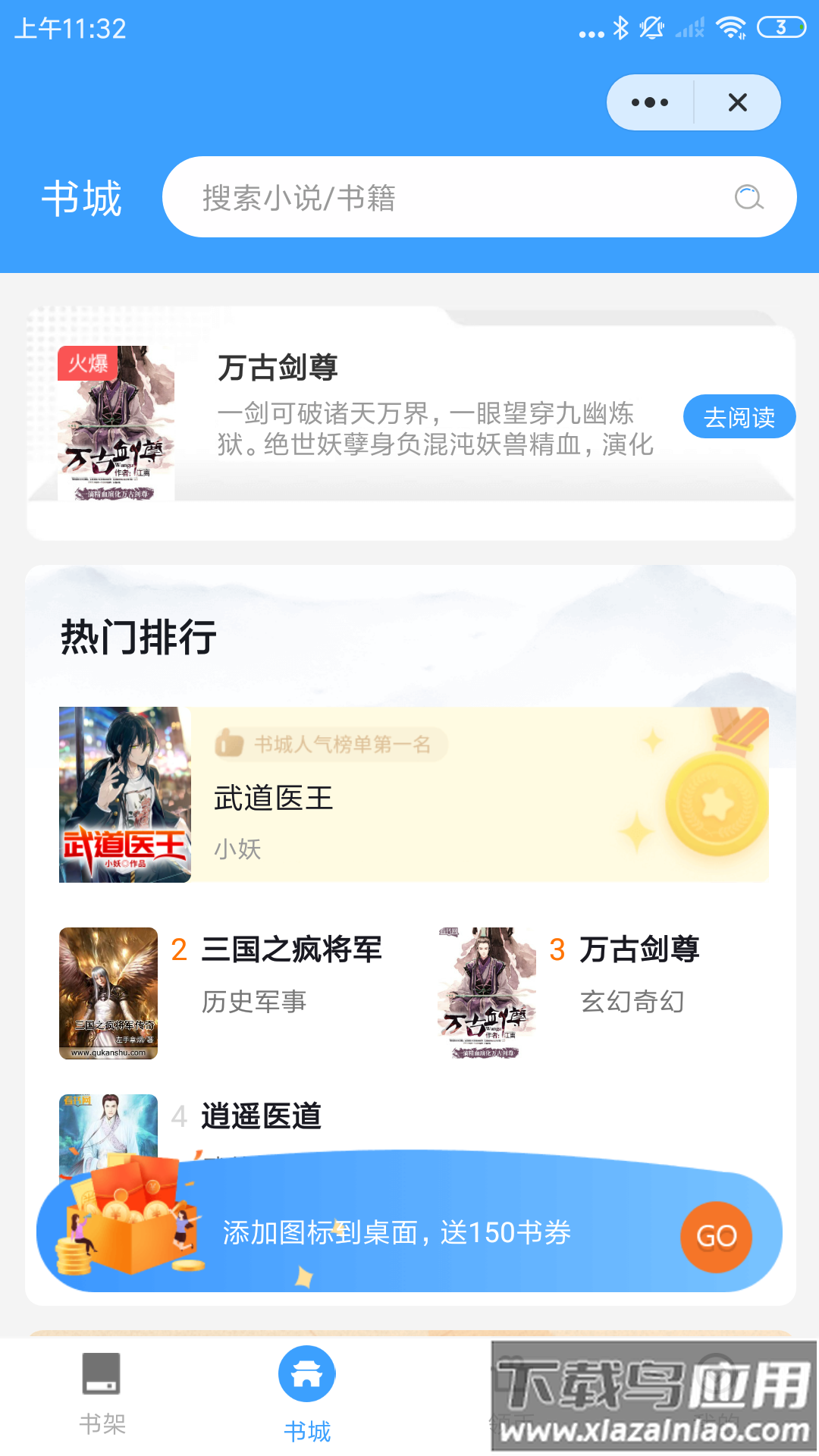Image resolution: width=819 pixels, height=1456 pixels.
Task: Switch to the 书架 tab
Action: [101, 1395]
